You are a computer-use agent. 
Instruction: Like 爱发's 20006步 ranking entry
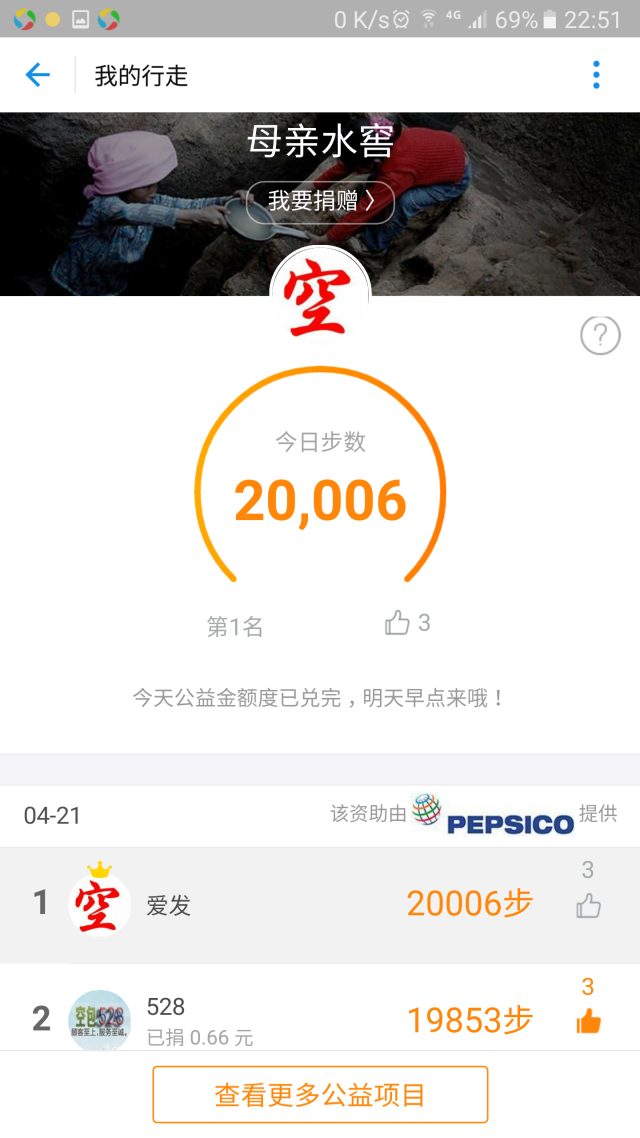[588, 906]
